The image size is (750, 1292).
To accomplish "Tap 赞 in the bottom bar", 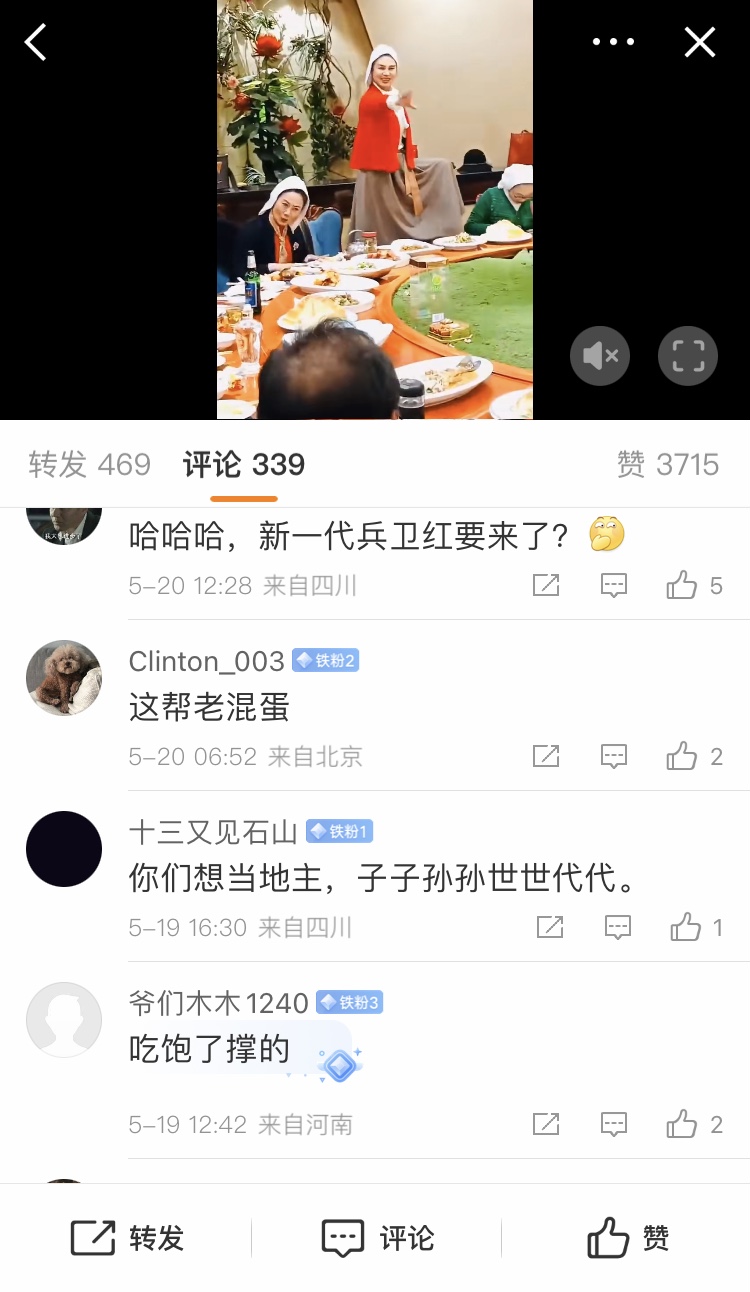I will [628, 1238].
